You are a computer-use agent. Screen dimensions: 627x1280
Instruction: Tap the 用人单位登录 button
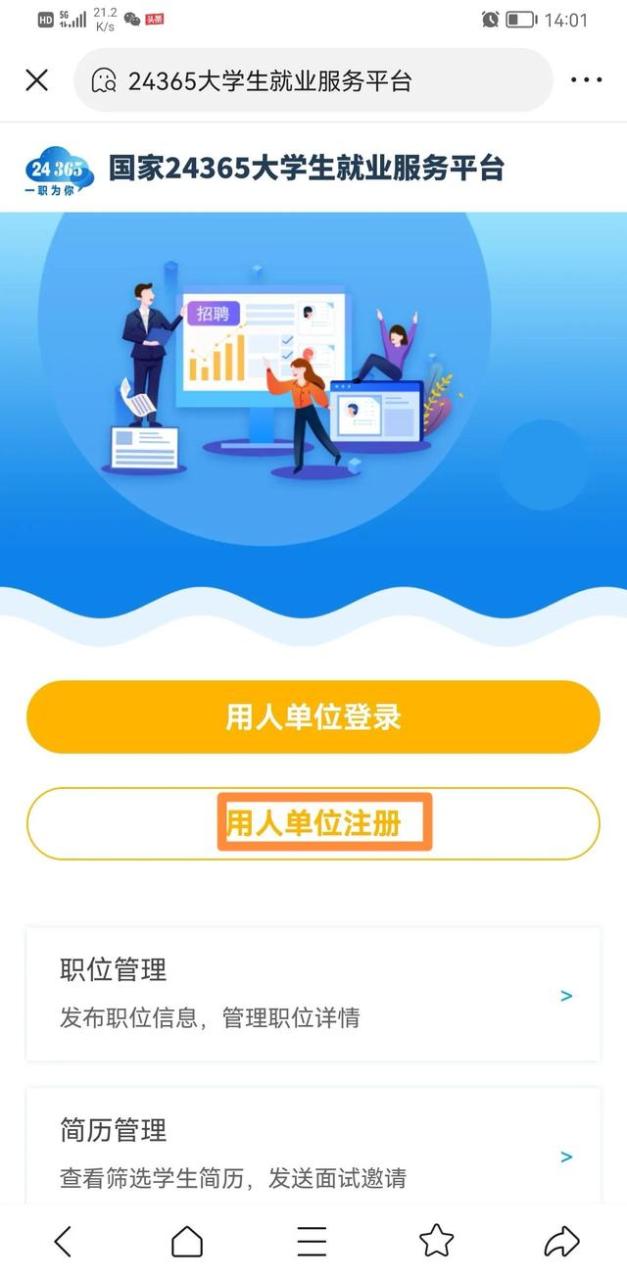(x=313, y=717)
